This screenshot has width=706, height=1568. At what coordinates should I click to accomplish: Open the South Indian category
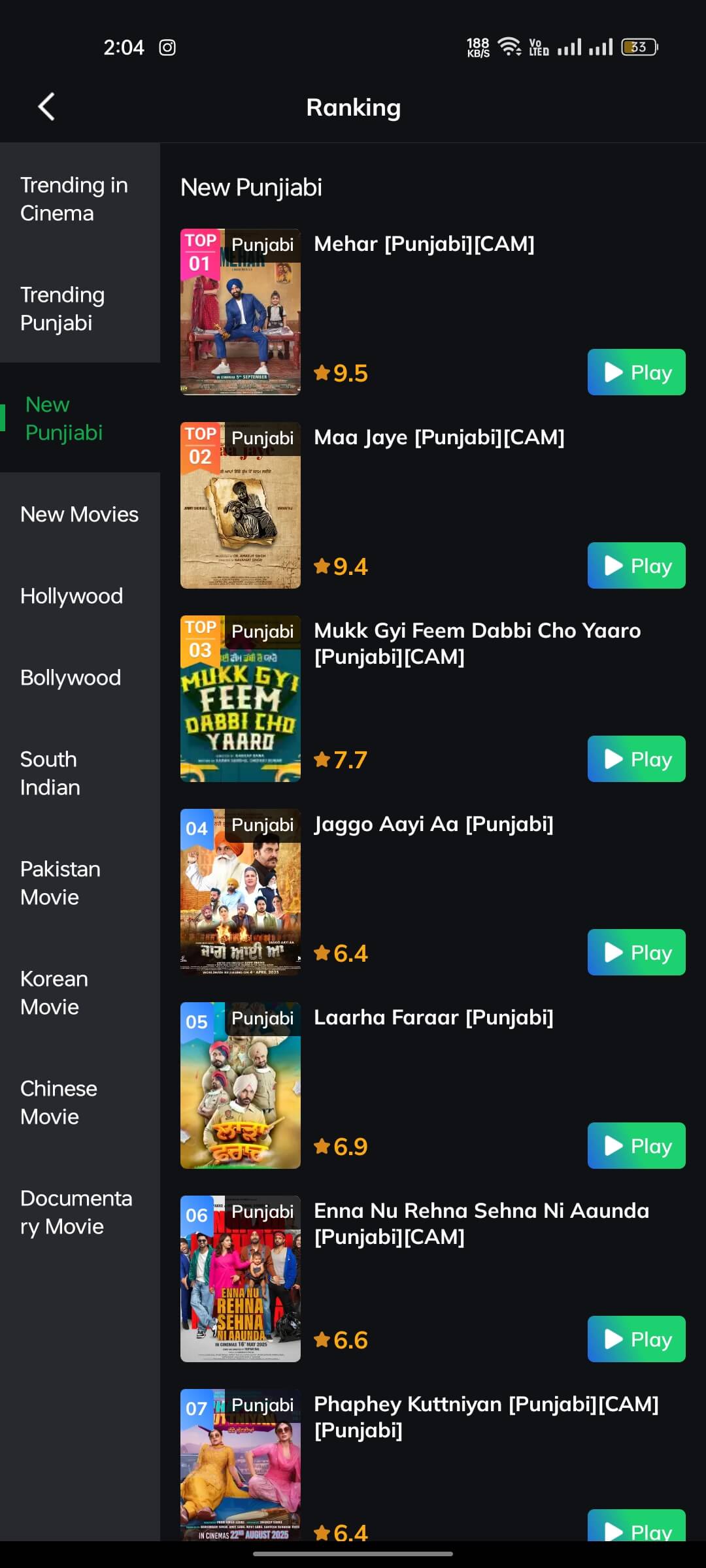point(50,773)
